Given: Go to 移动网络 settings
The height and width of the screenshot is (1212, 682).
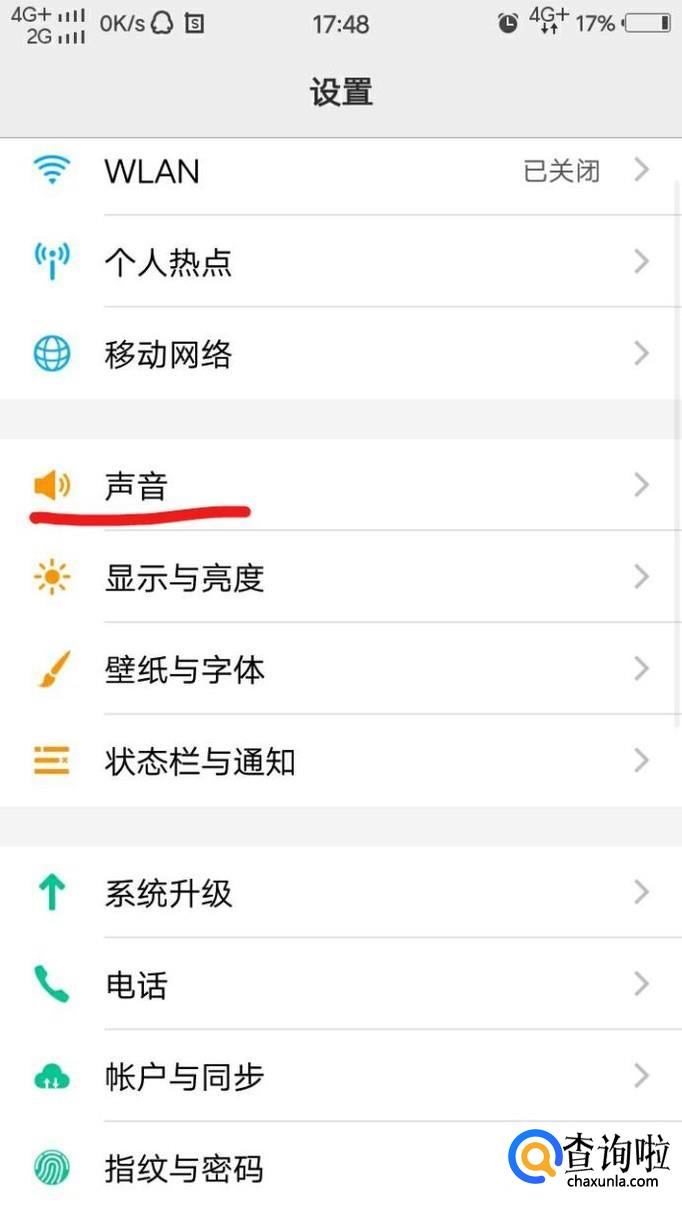Looking at the screenshot, I should 340,354.
